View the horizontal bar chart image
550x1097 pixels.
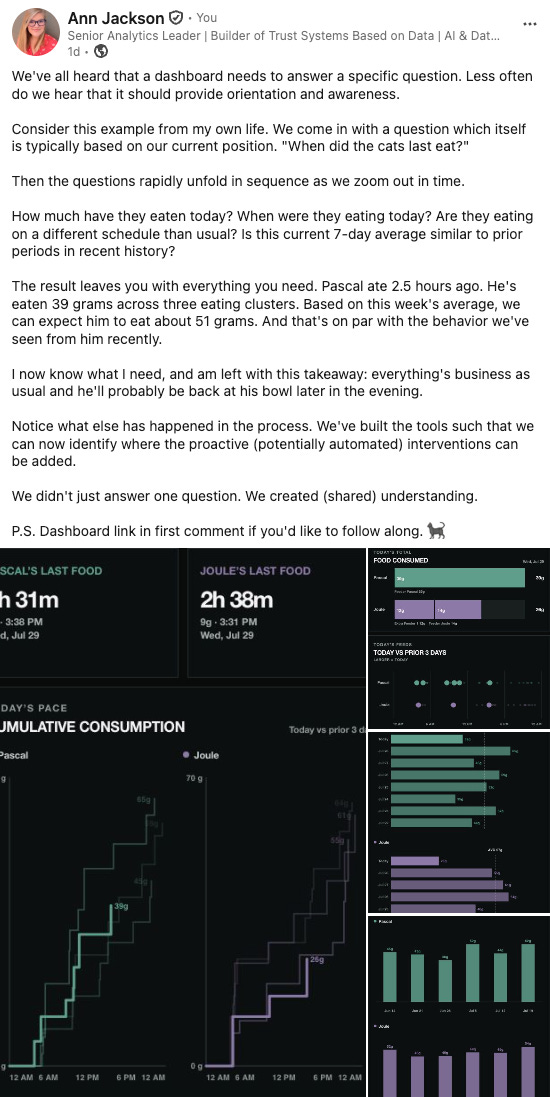(x=458, y=822)
